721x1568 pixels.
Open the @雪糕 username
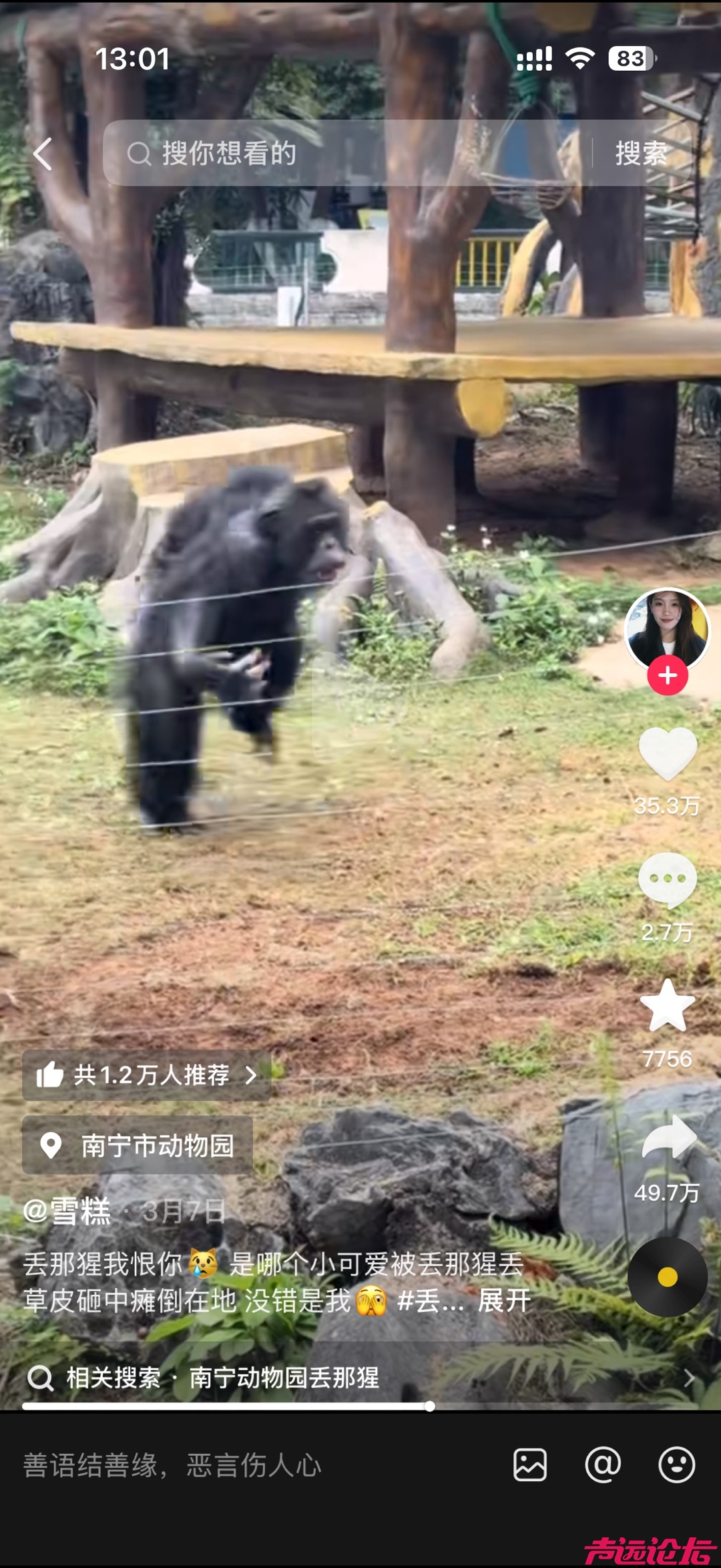(67, 1211)
